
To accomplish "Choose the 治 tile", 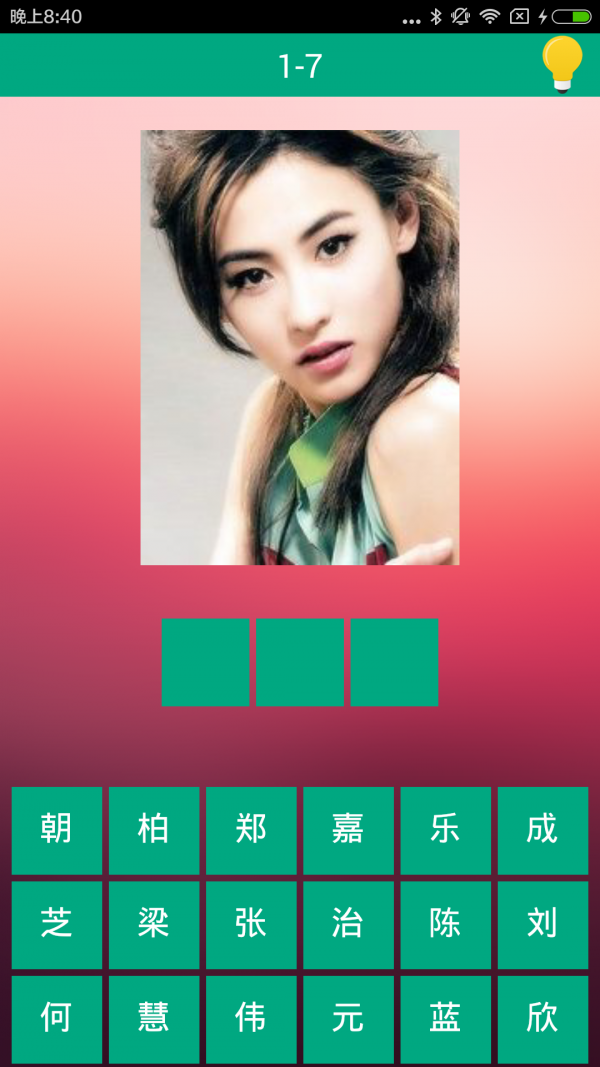I will tap(348, 924).
